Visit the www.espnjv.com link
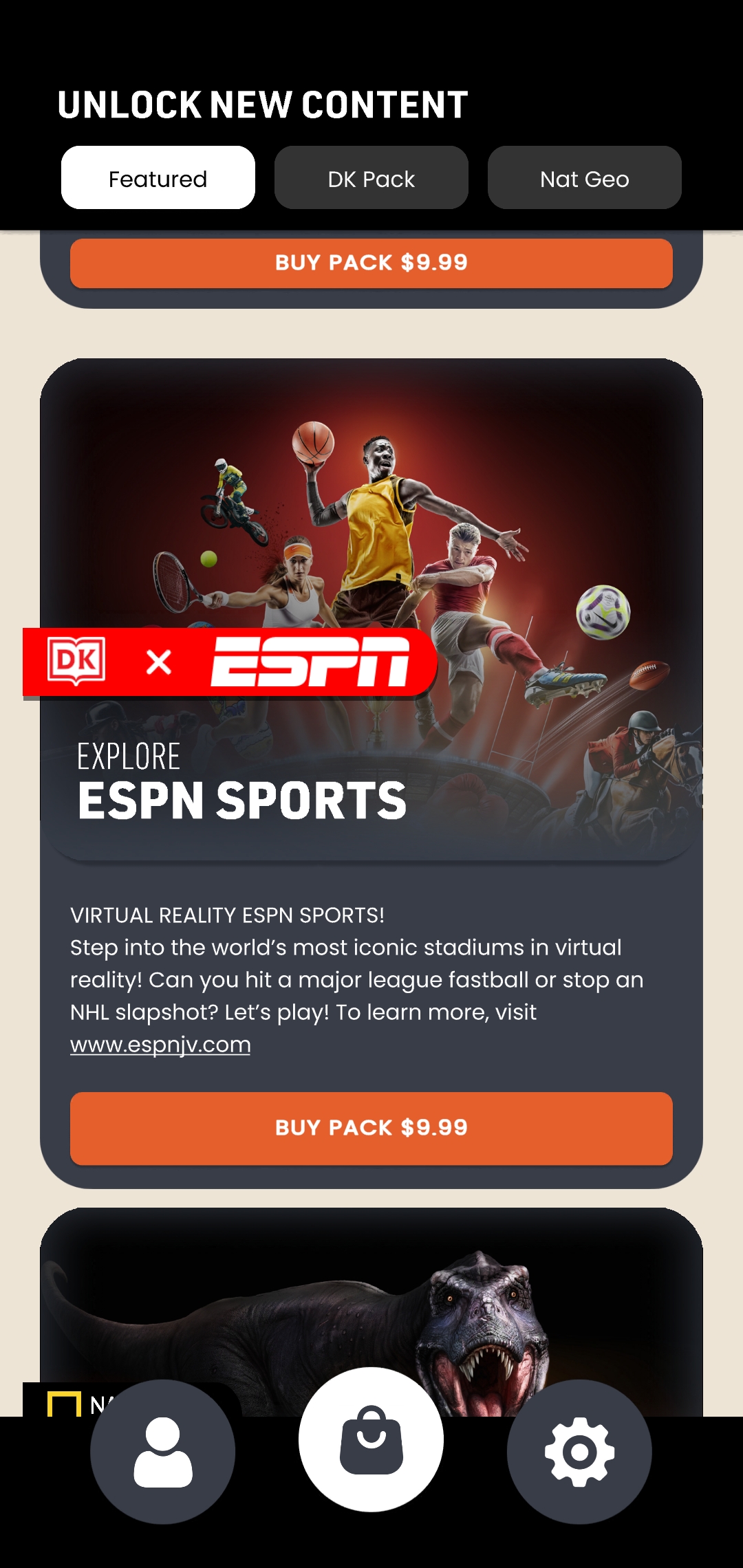Screen dimensions: 743x1568 (160, 1045)
